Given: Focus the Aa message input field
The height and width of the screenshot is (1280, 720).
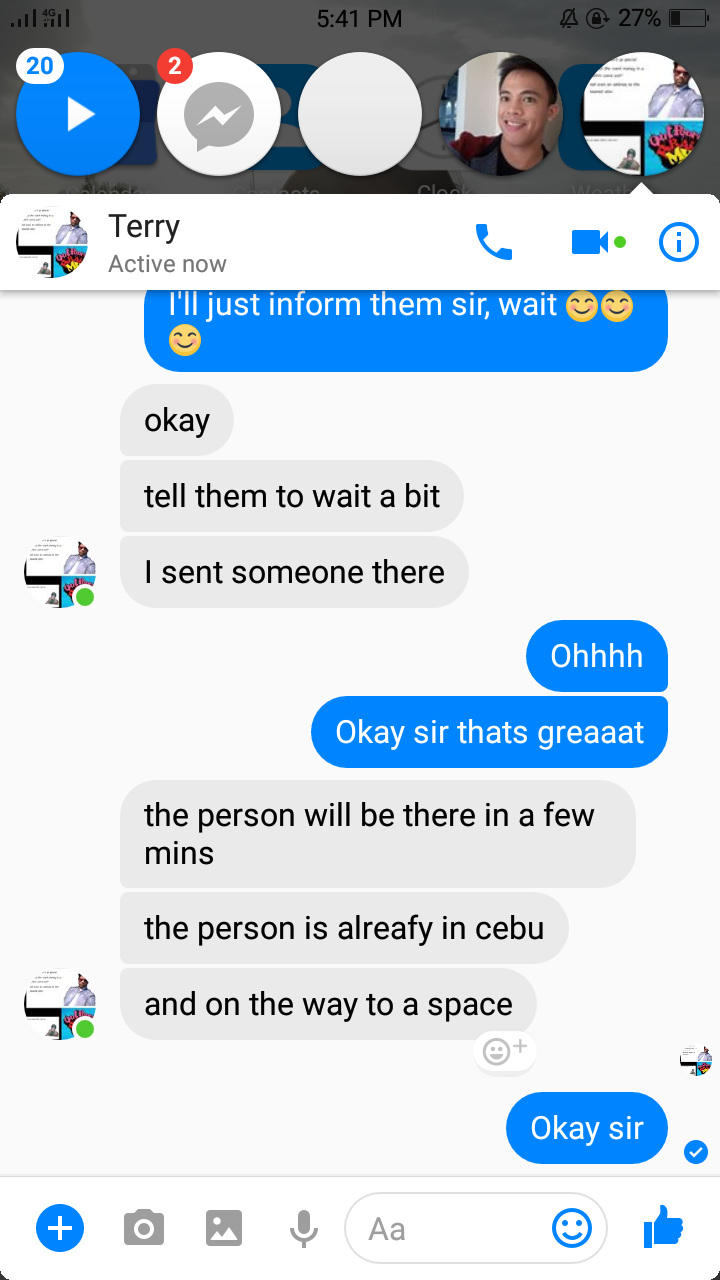Looking at the screenshot, I should pos(450,1227).
